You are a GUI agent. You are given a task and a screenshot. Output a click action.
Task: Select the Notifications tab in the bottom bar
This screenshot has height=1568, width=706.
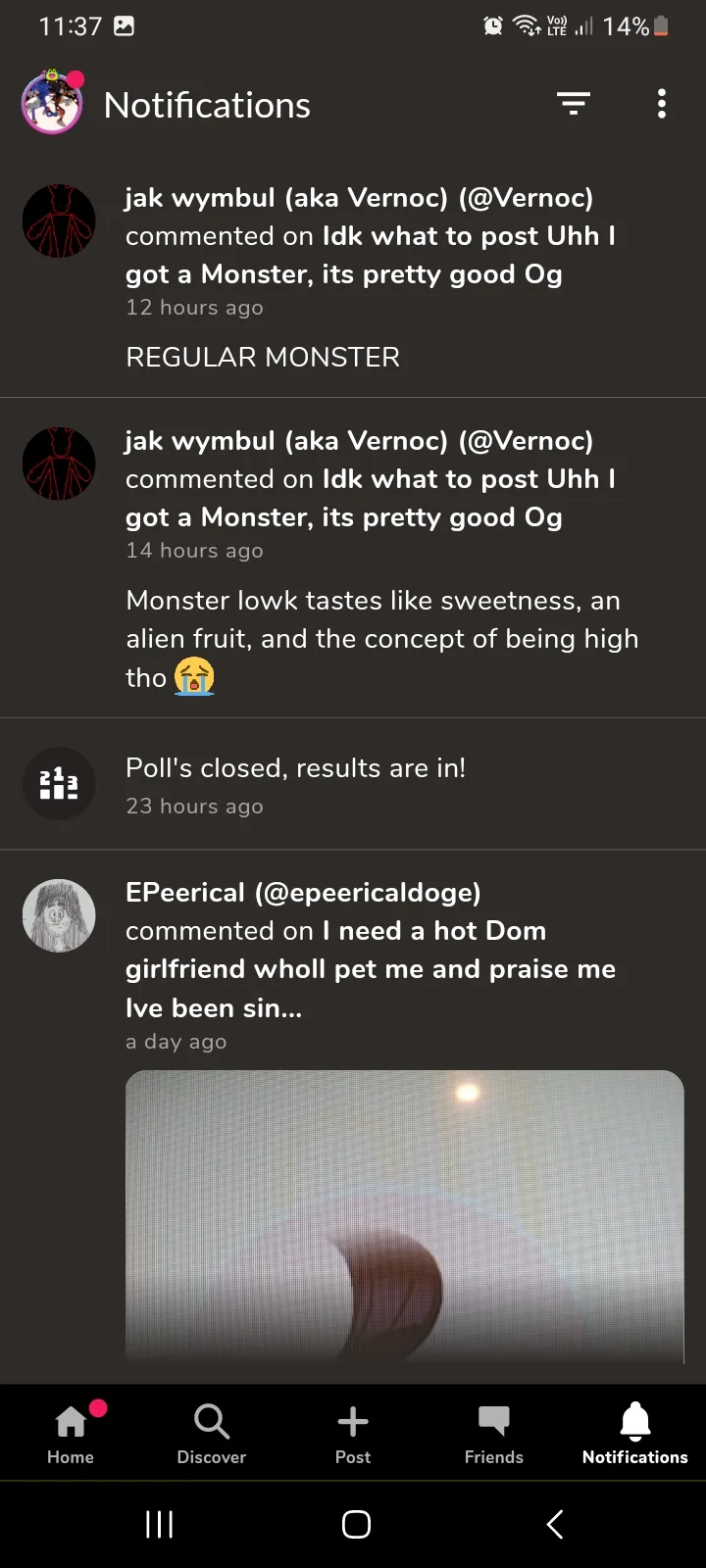[x=635, y=1433]
